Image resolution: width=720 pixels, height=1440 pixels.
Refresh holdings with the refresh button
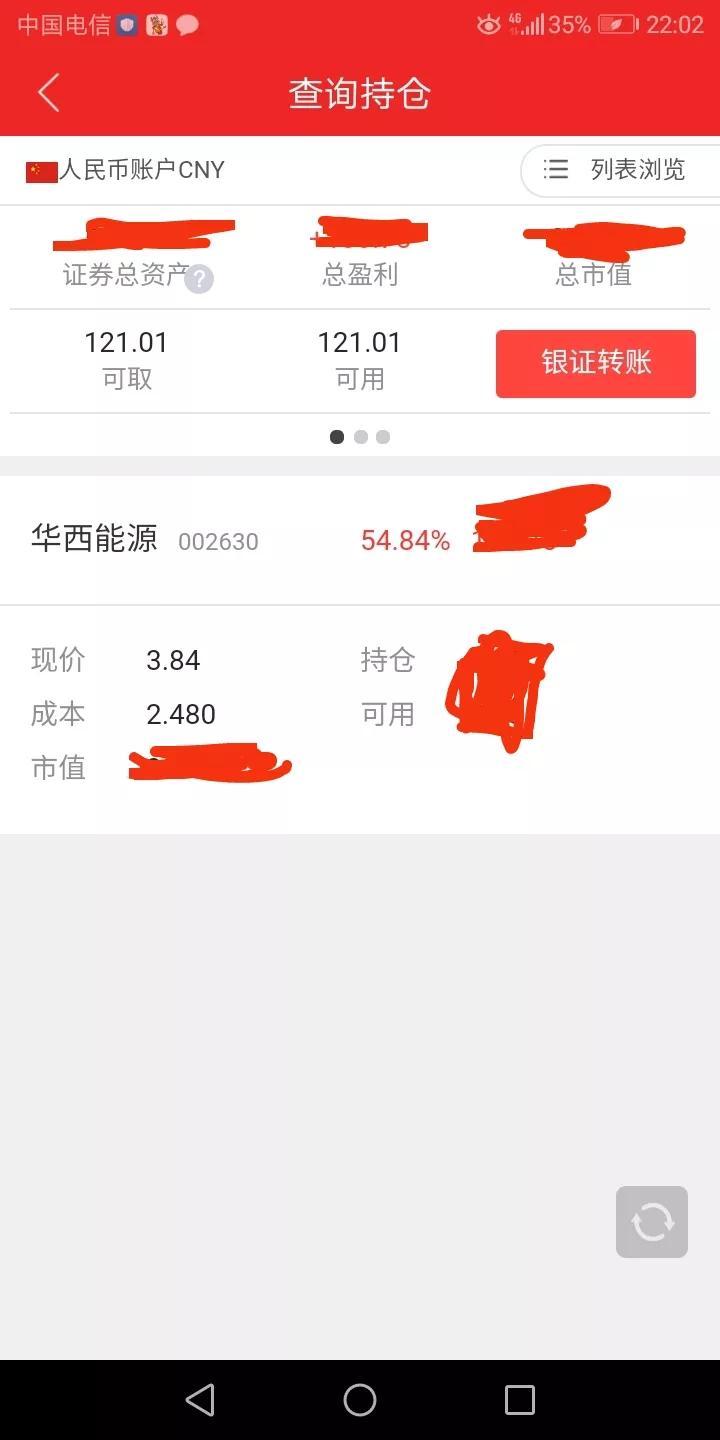click(652, 1221)
